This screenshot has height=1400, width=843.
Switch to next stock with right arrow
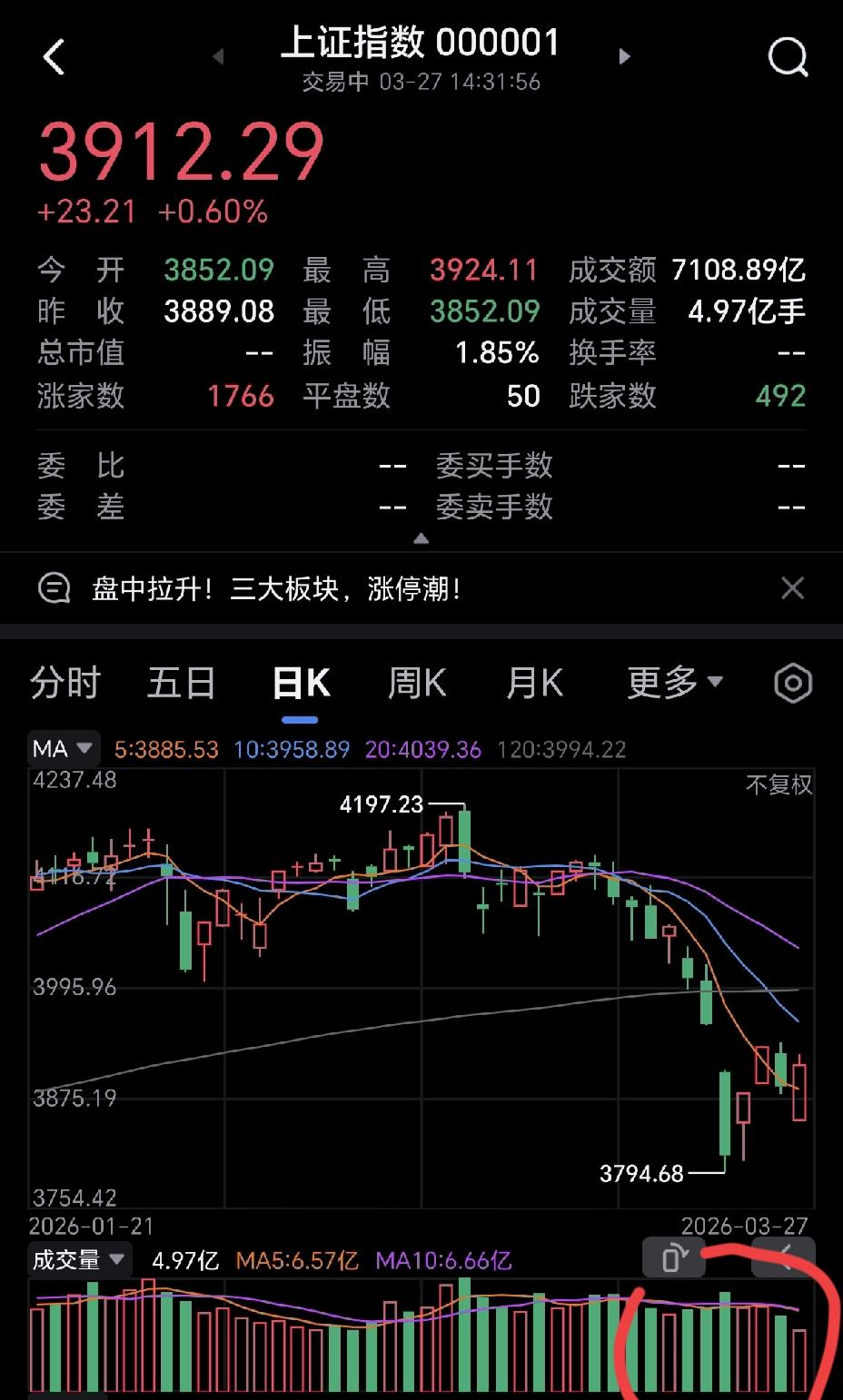[x=625, y=55]
